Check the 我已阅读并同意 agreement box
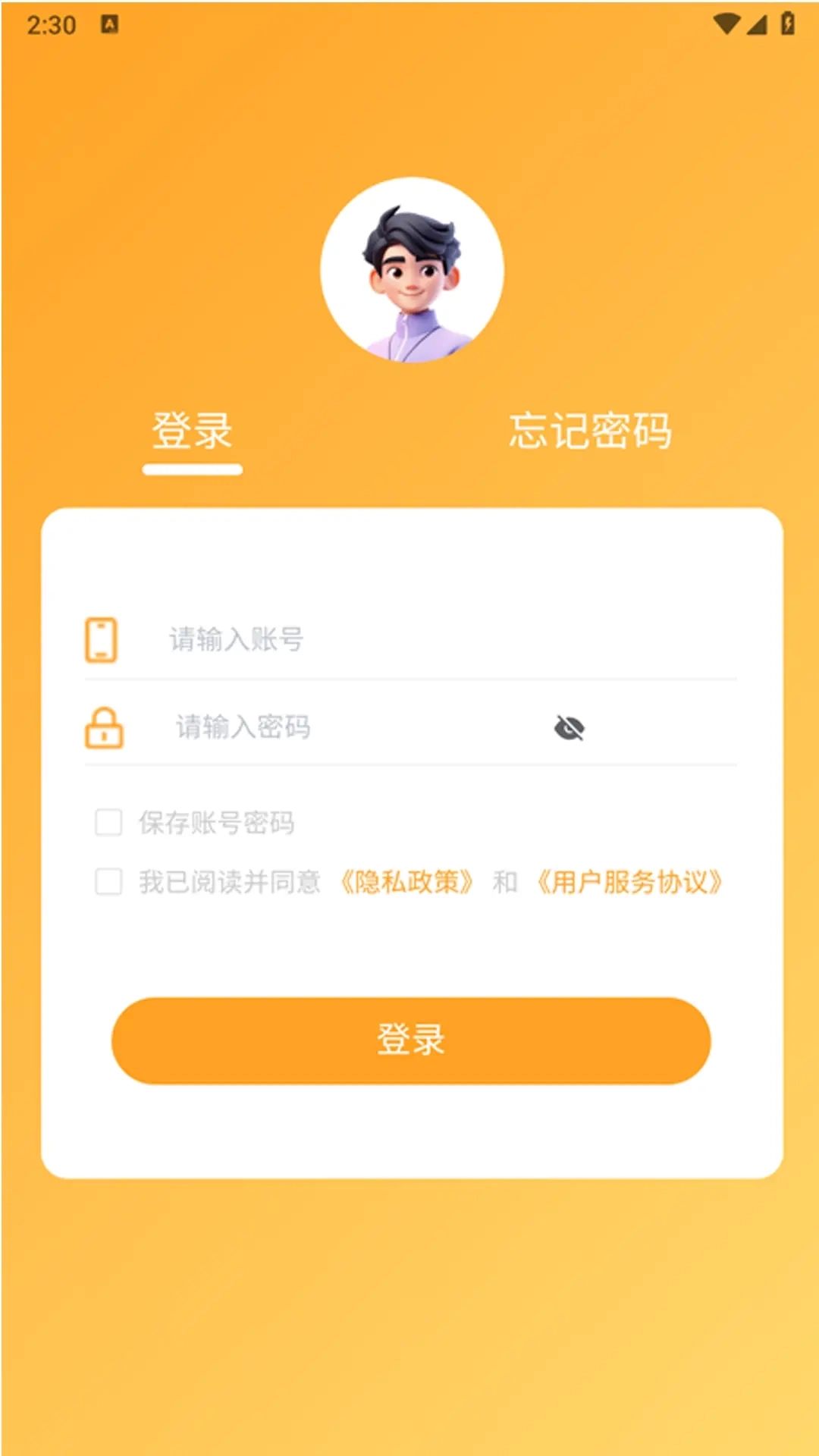 pos(108,882)
